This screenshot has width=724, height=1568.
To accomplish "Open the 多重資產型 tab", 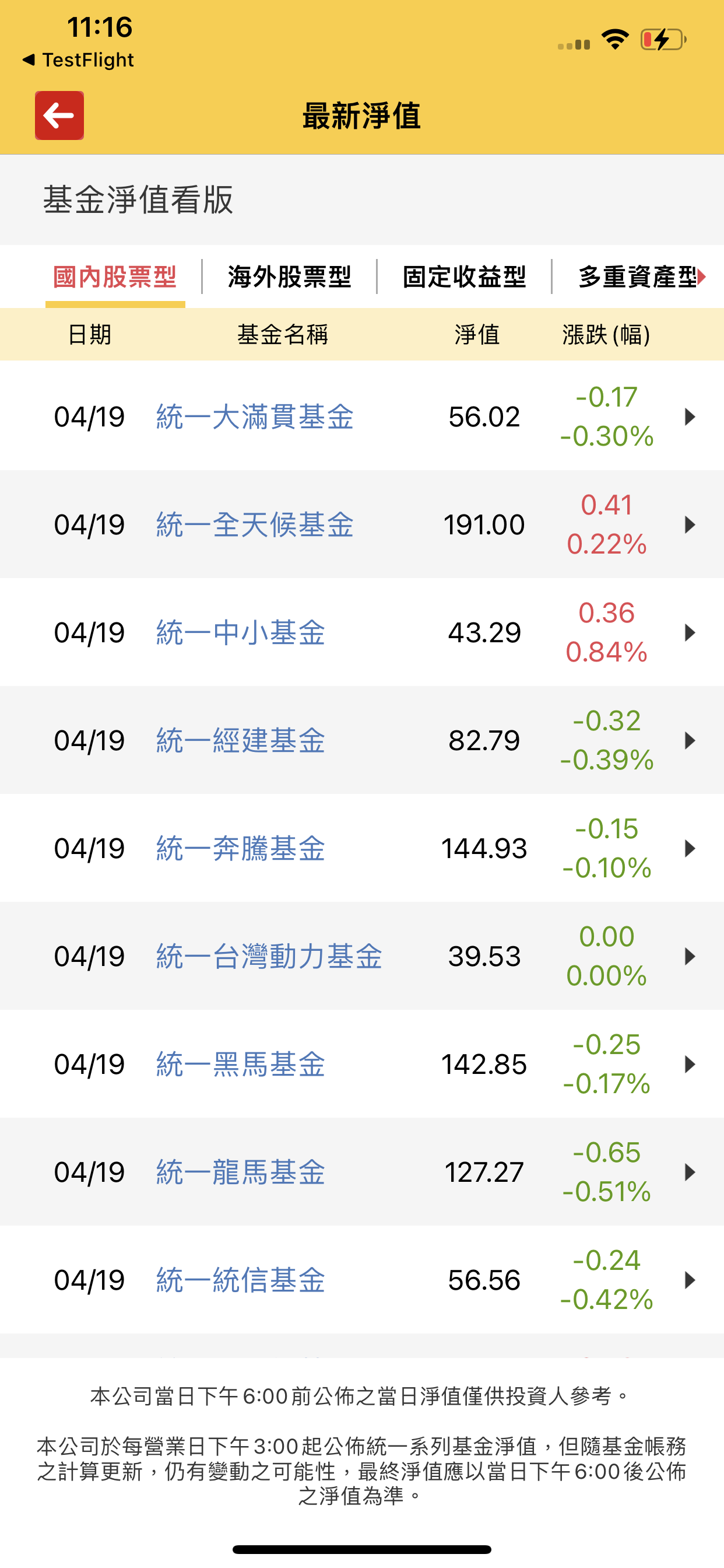I will point(637,277).
